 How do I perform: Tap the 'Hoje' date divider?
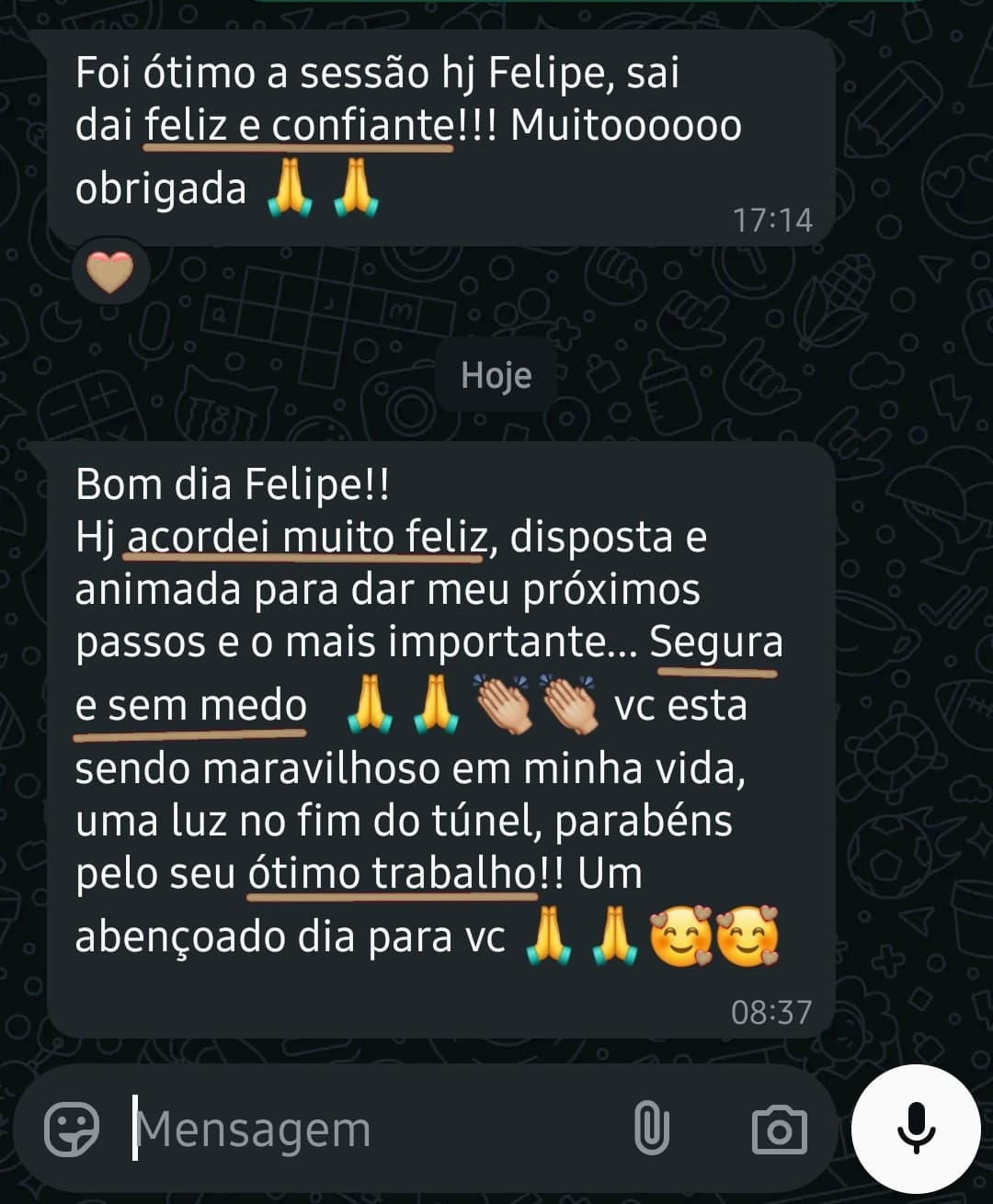pos(496,375)
